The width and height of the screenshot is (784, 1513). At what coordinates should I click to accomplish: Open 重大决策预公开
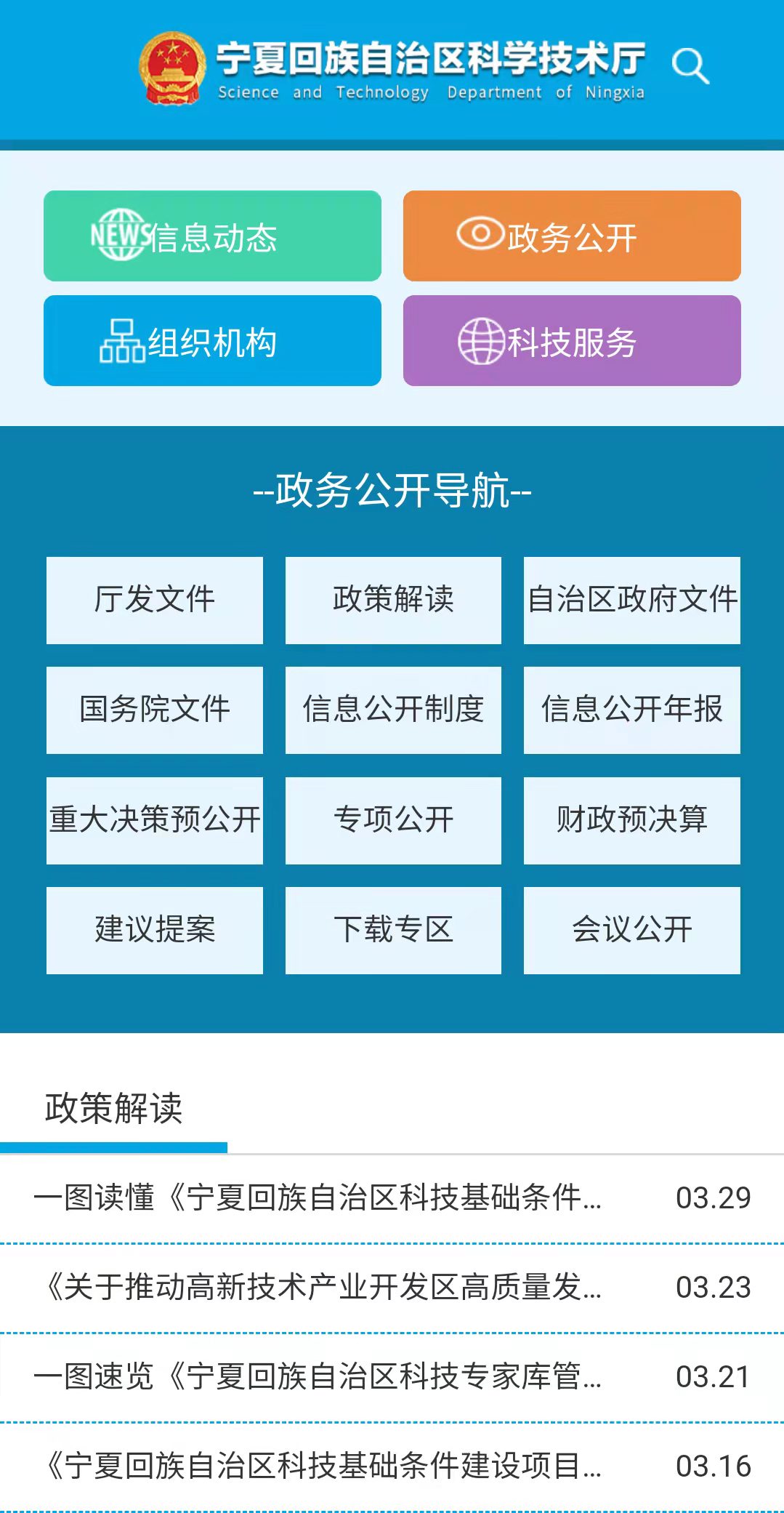coord(155,820)
